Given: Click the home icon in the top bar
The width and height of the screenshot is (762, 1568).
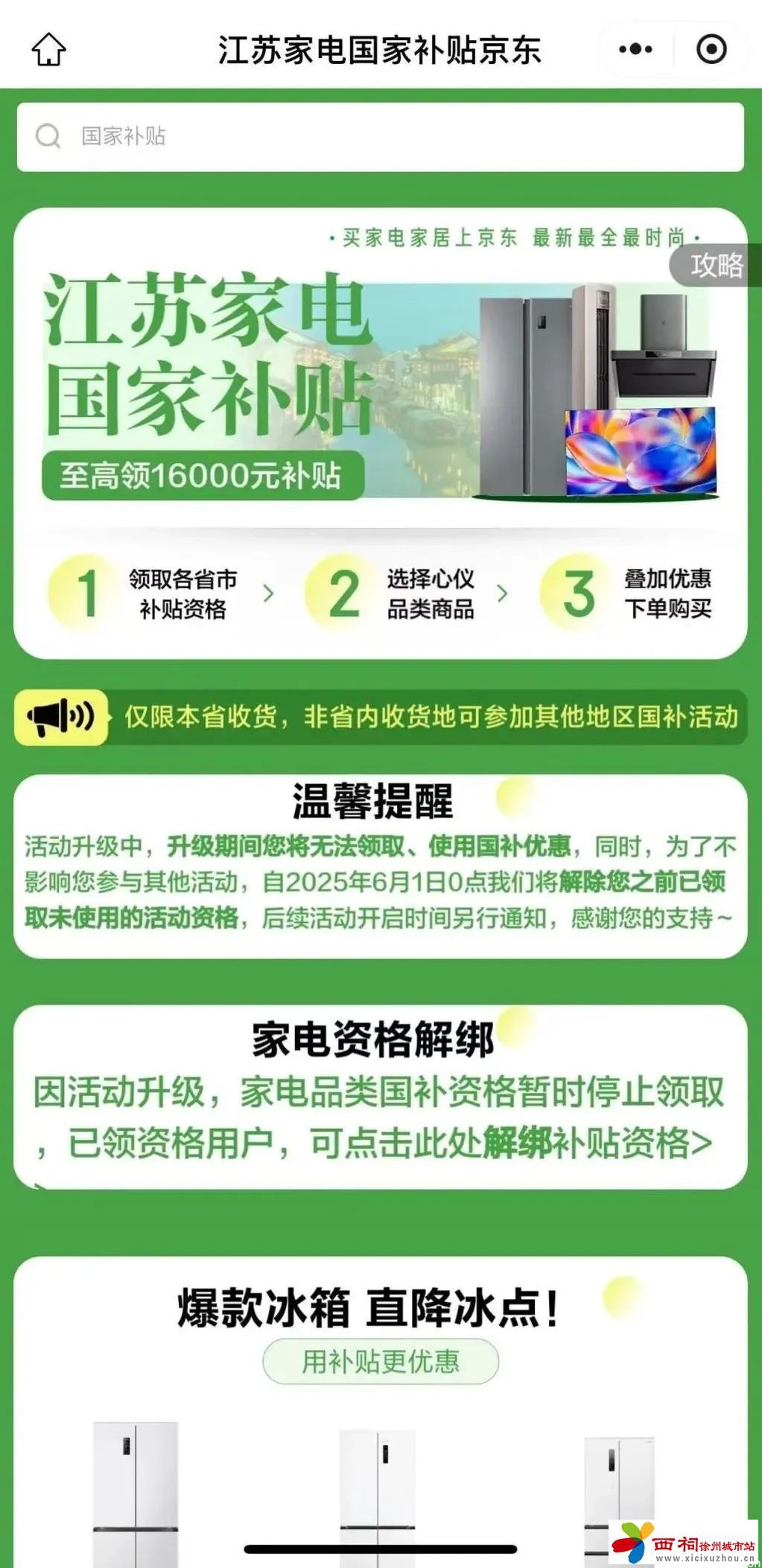Looking at the screenshot, I should click(x=48, y=50).
